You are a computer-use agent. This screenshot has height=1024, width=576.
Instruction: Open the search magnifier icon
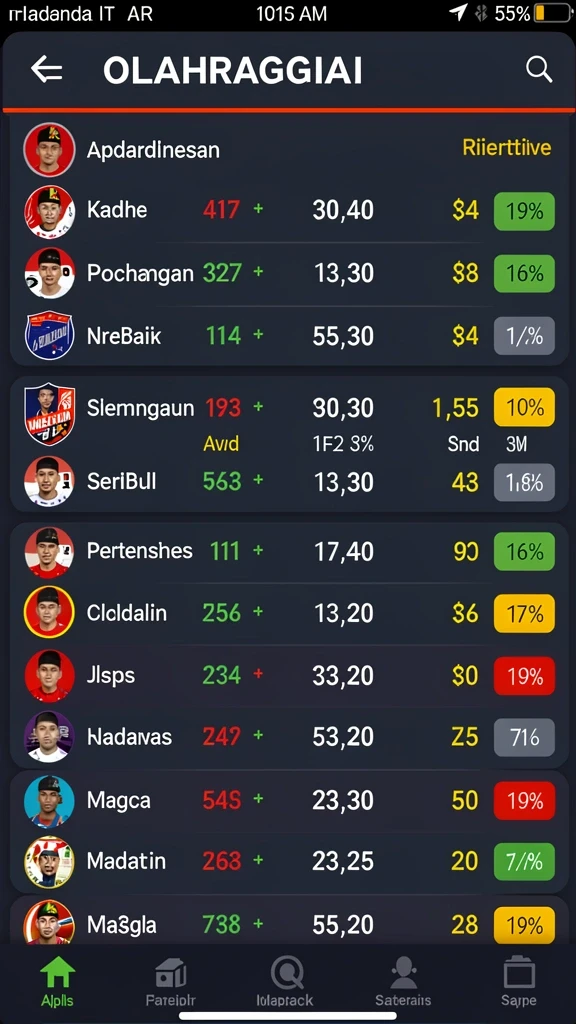(539, 69)
